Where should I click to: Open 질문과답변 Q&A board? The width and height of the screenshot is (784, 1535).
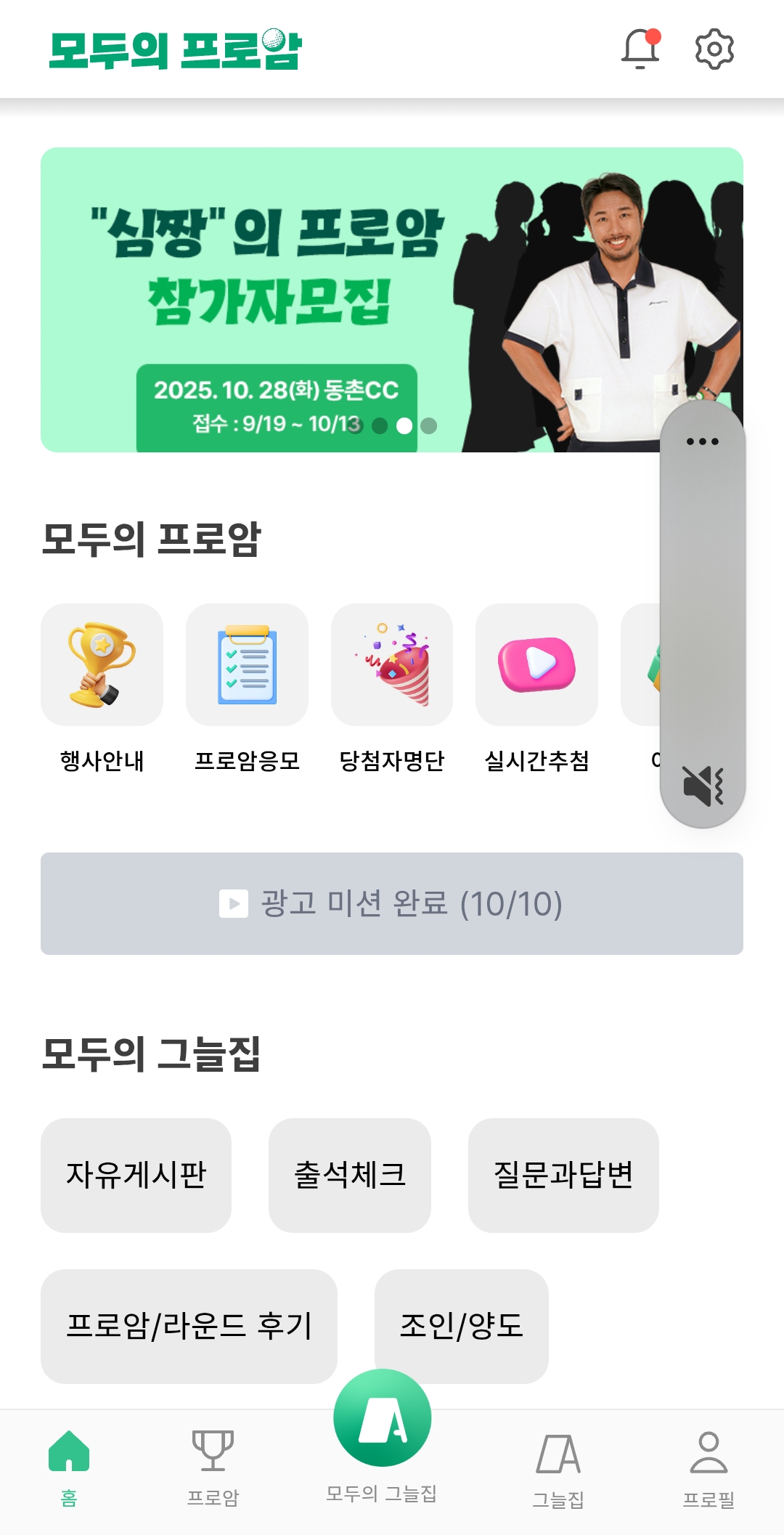563,1175
